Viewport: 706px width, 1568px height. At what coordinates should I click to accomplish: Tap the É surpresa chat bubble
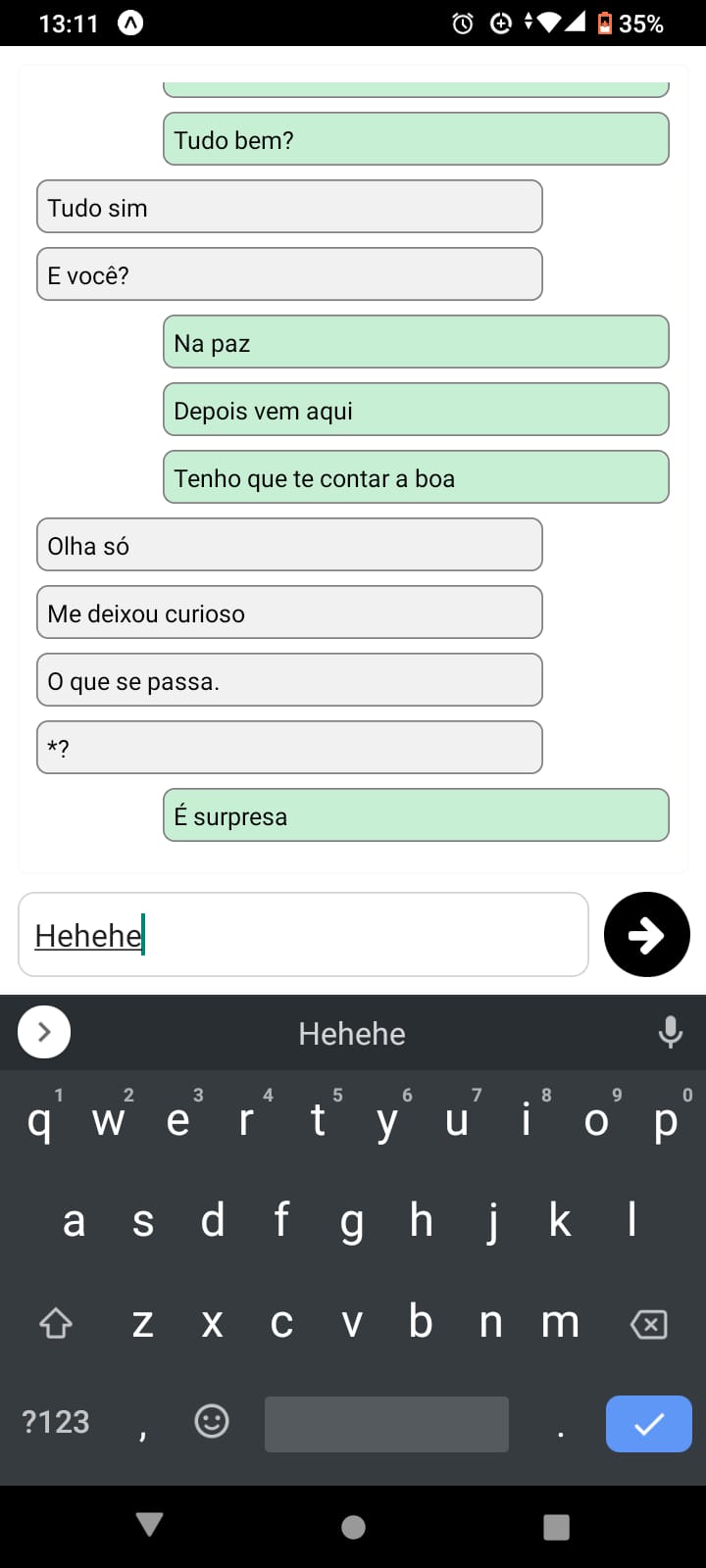coord(415,814)
